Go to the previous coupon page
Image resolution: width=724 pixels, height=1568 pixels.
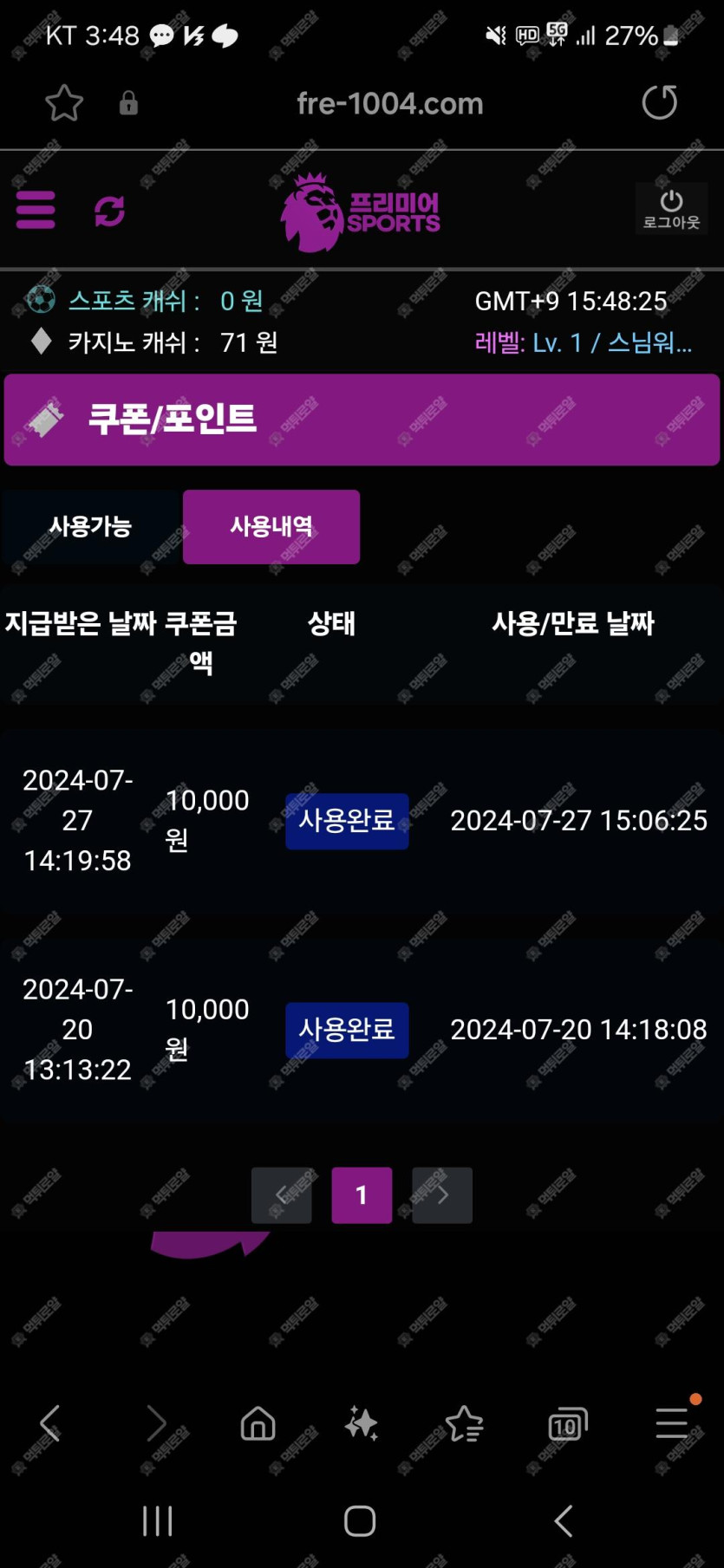[281, 1194]
